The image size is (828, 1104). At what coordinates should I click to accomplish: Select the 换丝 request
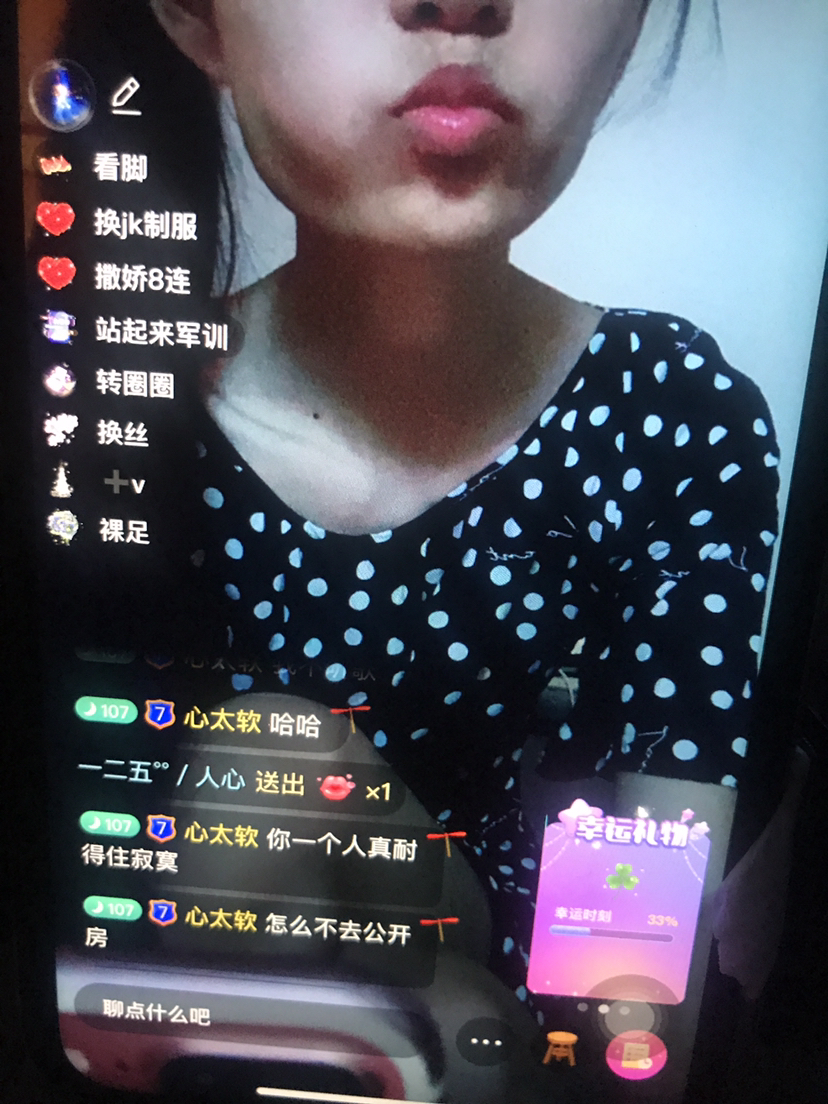(122, 433)
